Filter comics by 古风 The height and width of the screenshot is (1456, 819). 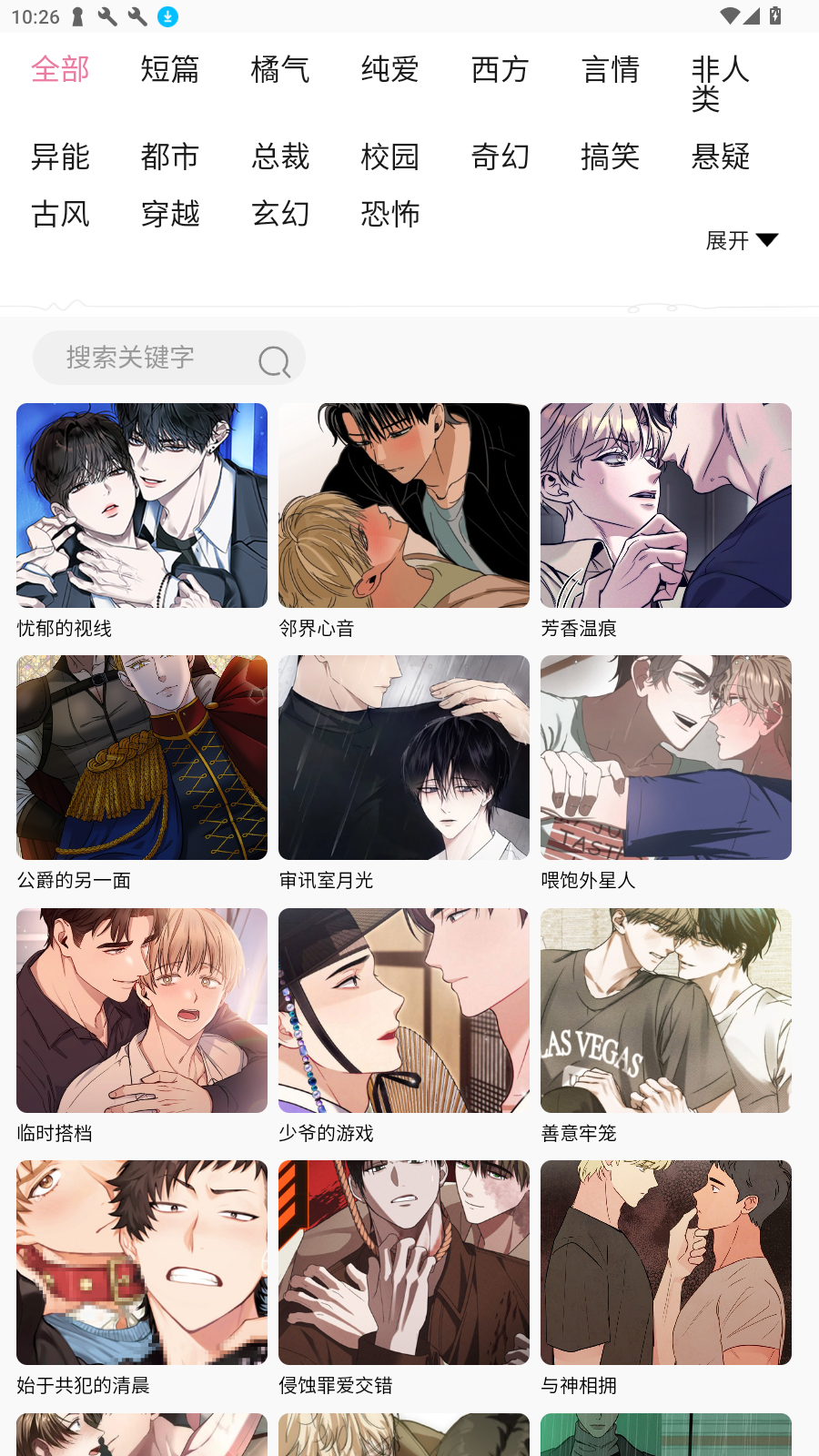coord(60,214)
